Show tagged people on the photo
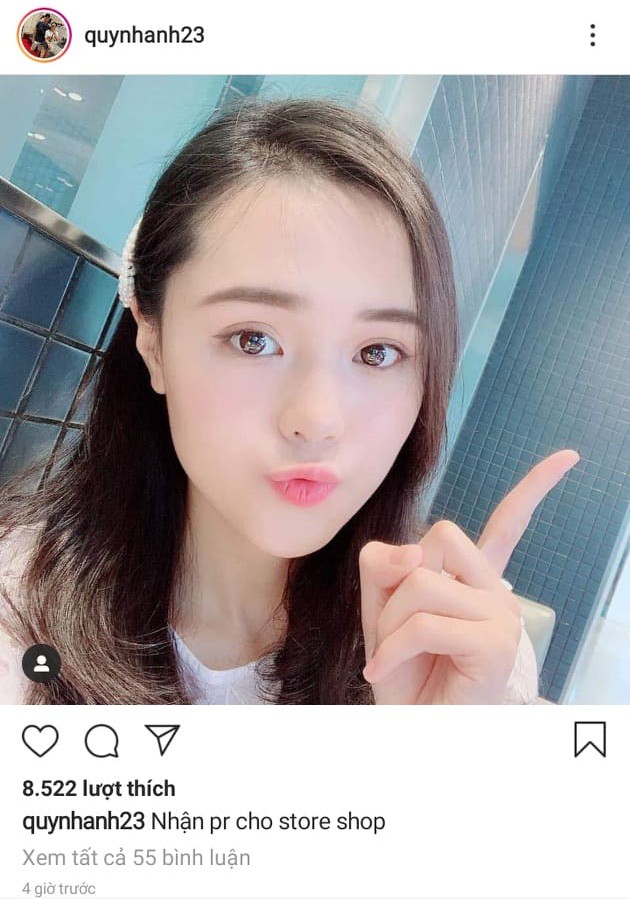The image size is (630, 899). [x=42, y=663]
